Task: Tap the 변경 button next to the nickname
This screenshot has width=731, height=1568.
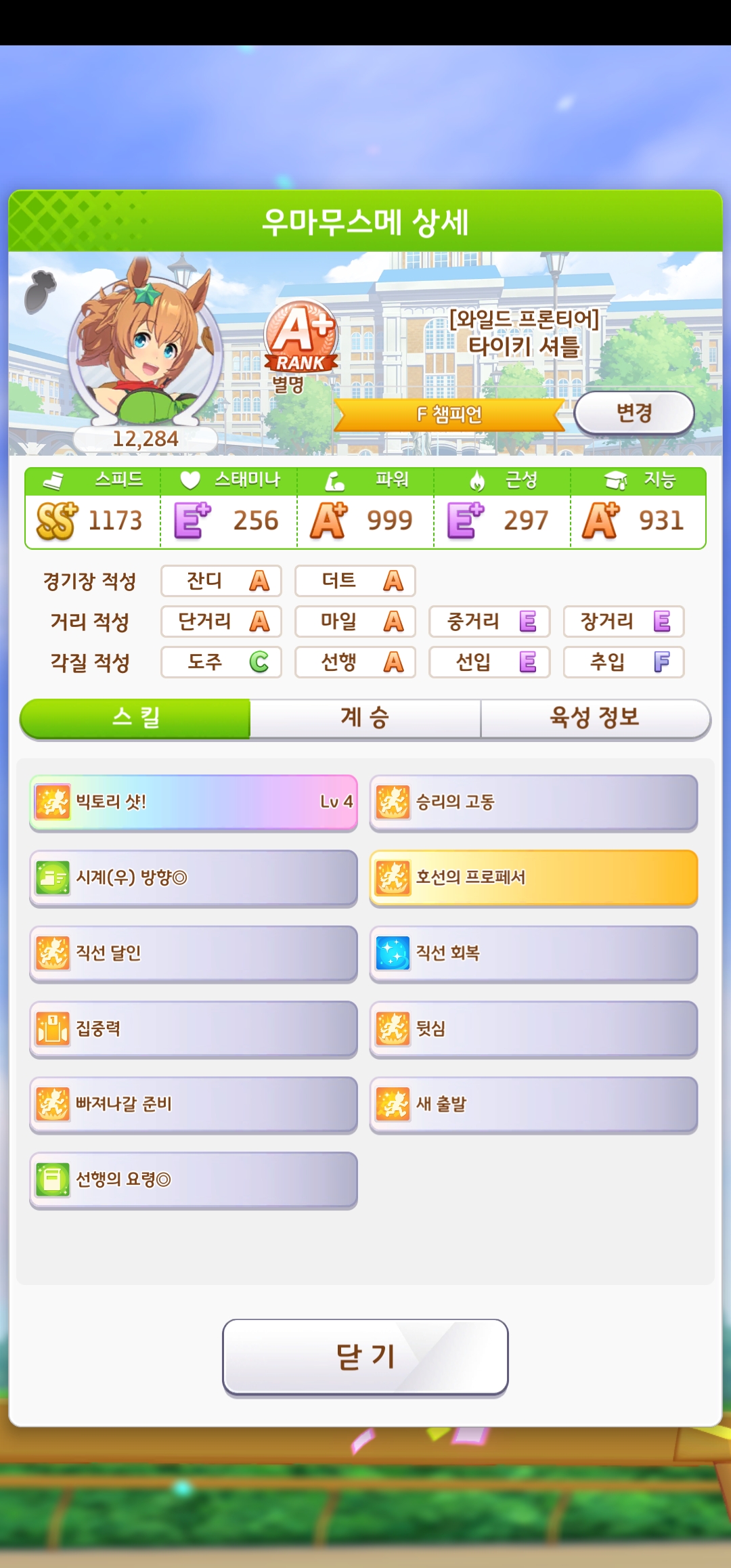Action: tap(634, 412)
